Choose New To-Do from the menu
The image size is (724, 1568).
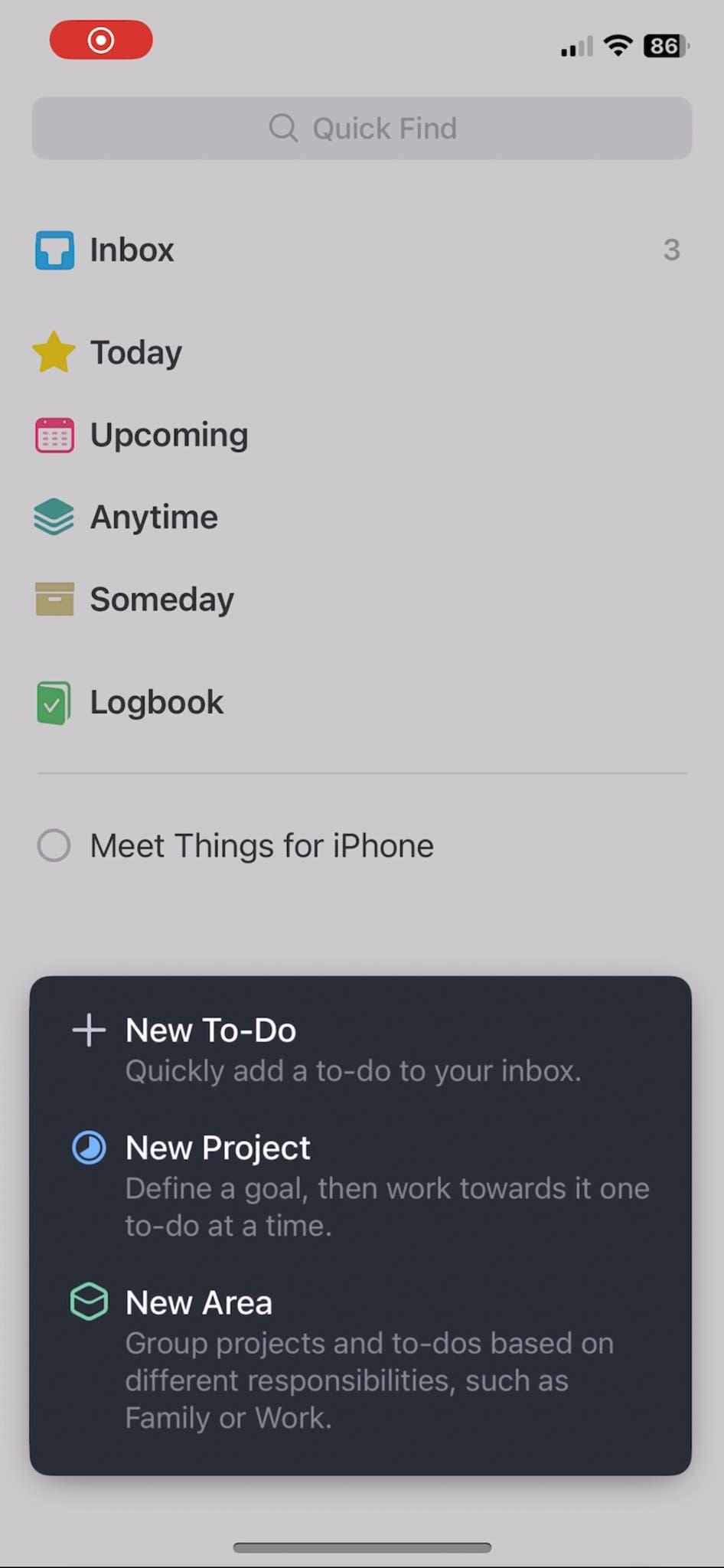click(211, 1030)
